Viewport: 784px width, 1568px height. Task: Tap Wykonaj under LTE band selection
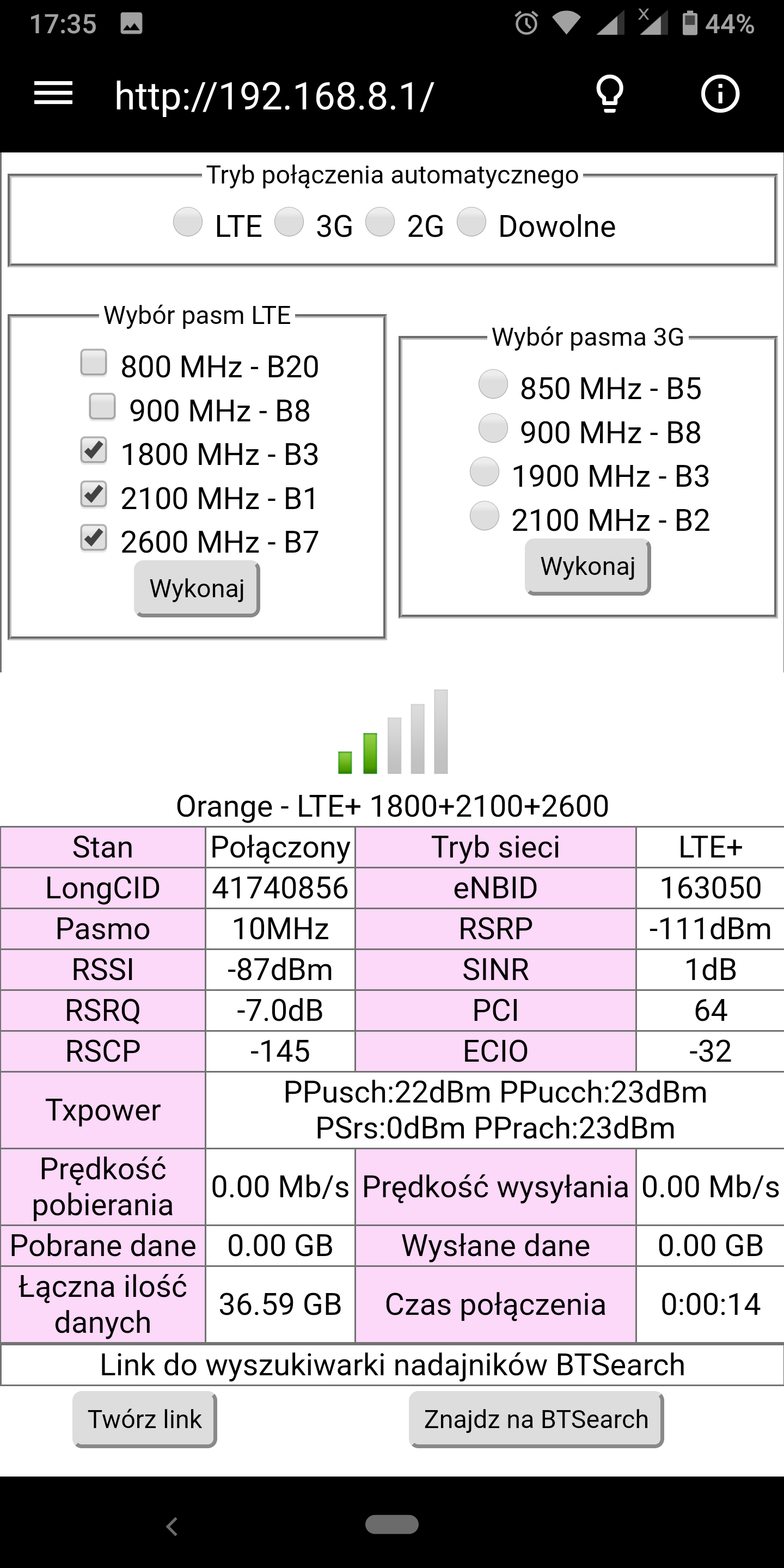(x=197, y=589)
